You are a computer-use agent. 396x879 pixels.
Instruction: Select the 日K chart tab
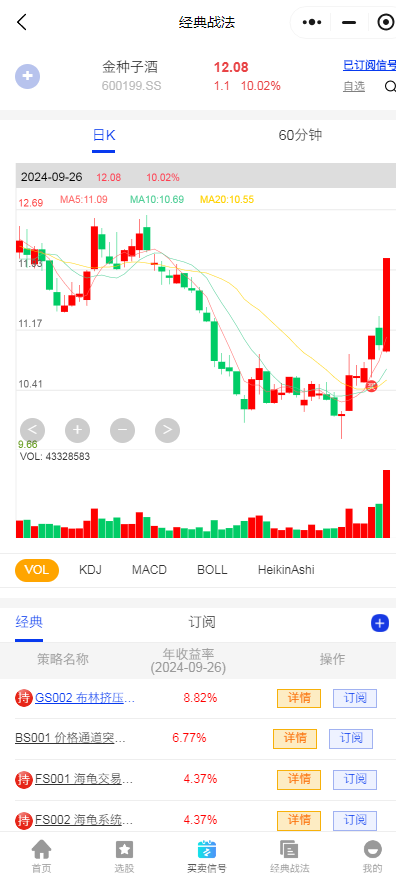104,136
